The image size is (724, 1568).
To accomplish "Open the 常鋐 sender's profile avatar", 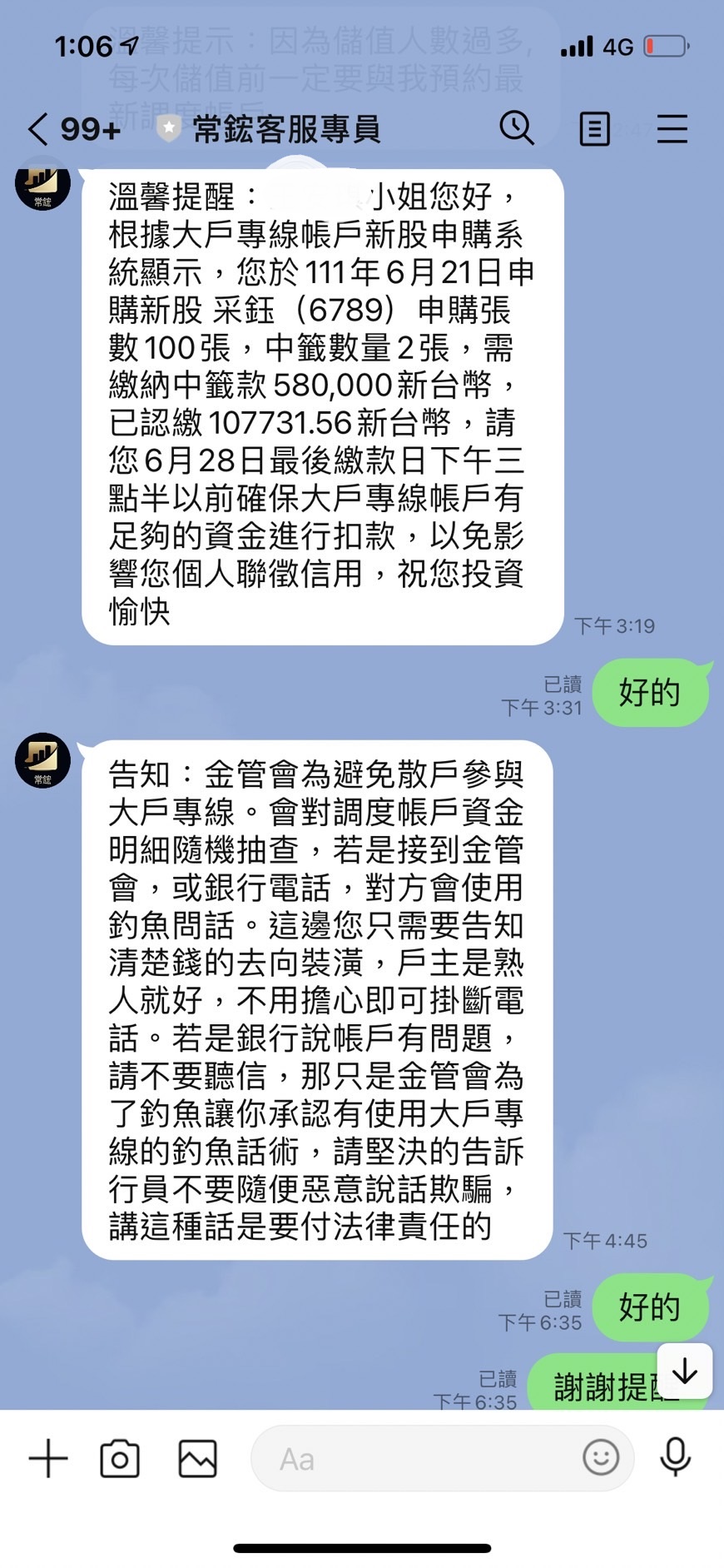I will click(42, 760).
